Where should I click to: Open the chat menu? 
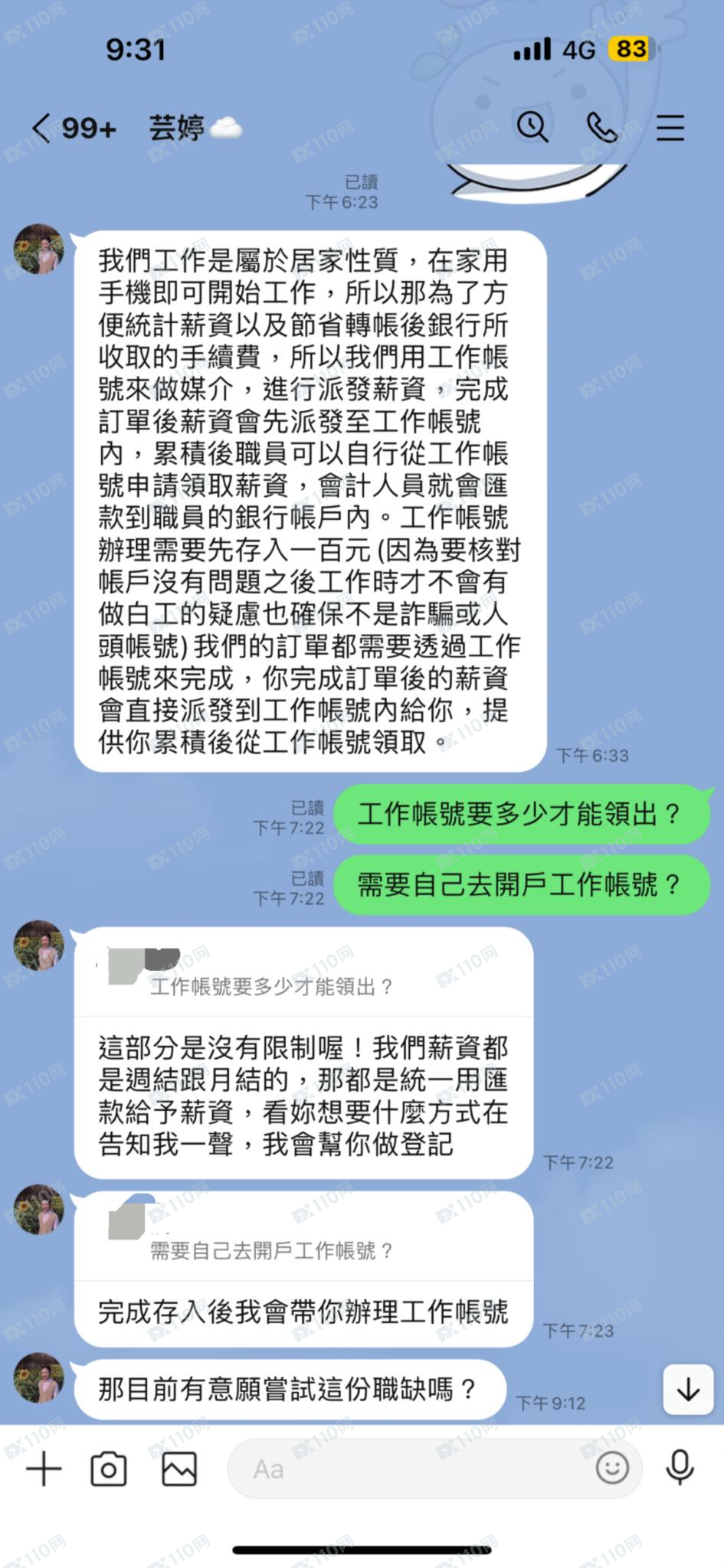pyautogui.click(x=670, y=127)
